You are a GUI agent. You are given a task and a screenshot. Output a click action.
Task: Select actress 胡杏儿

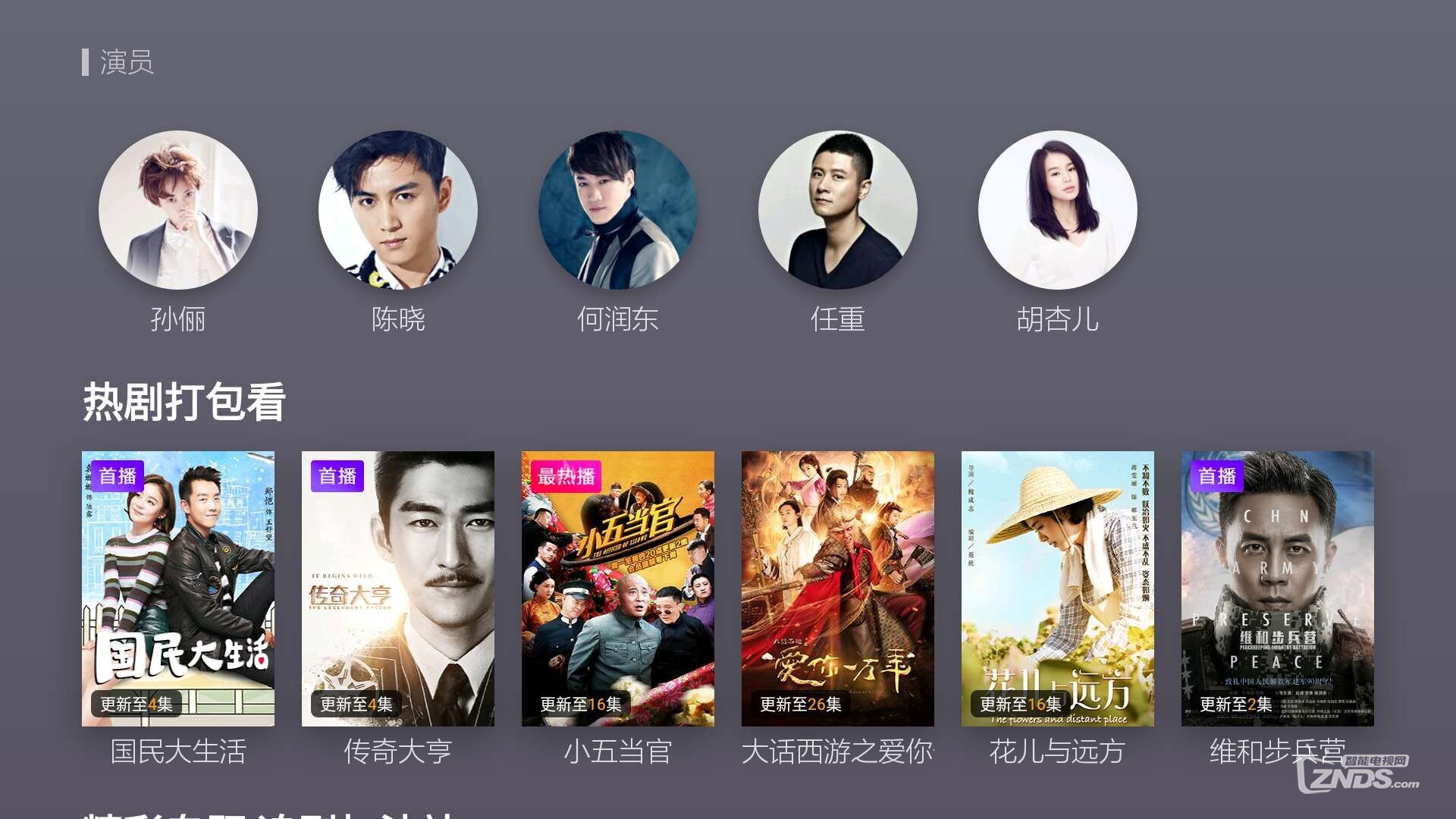pos(1058,210)
